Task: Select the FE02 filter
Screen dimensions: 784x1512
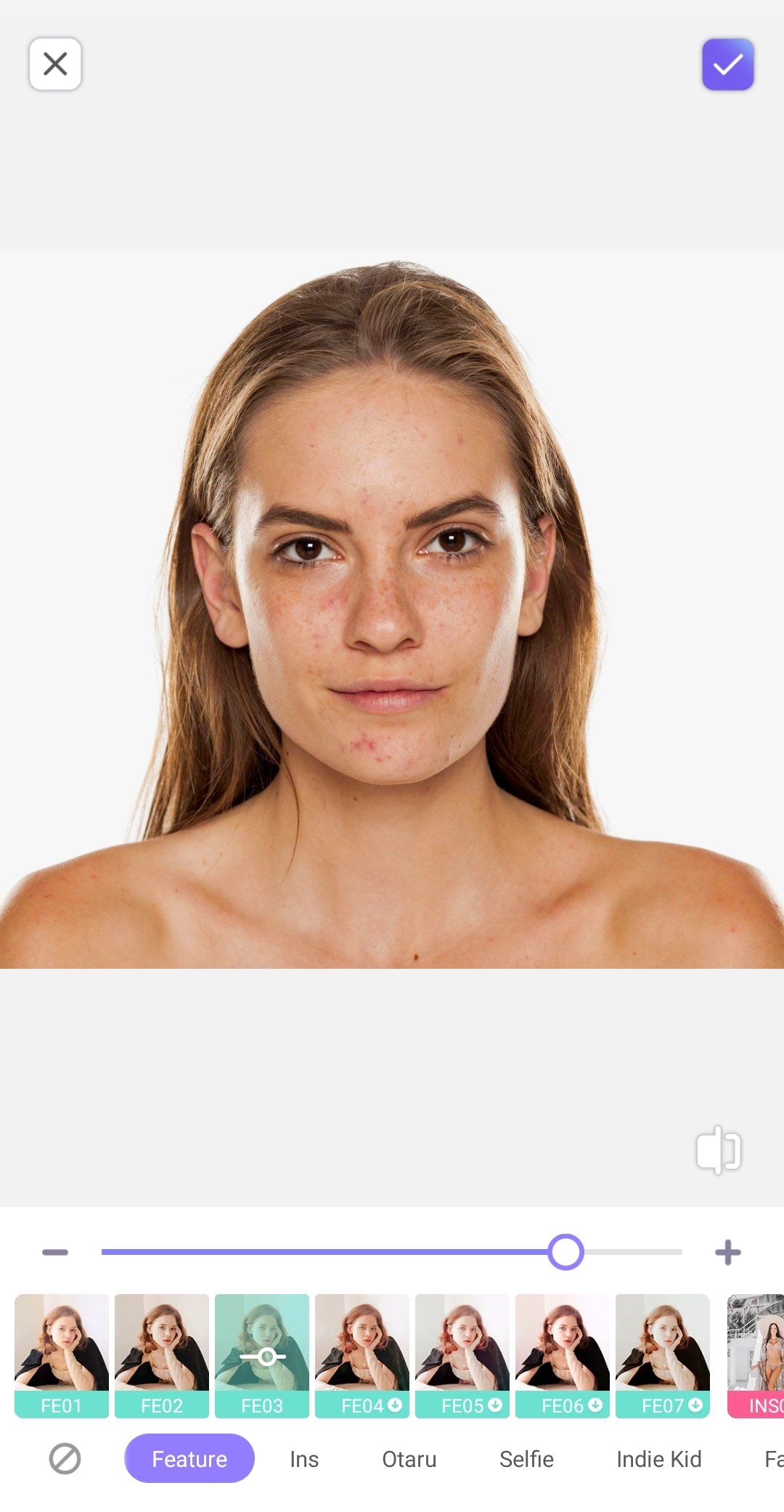Action: point(162,1355)
